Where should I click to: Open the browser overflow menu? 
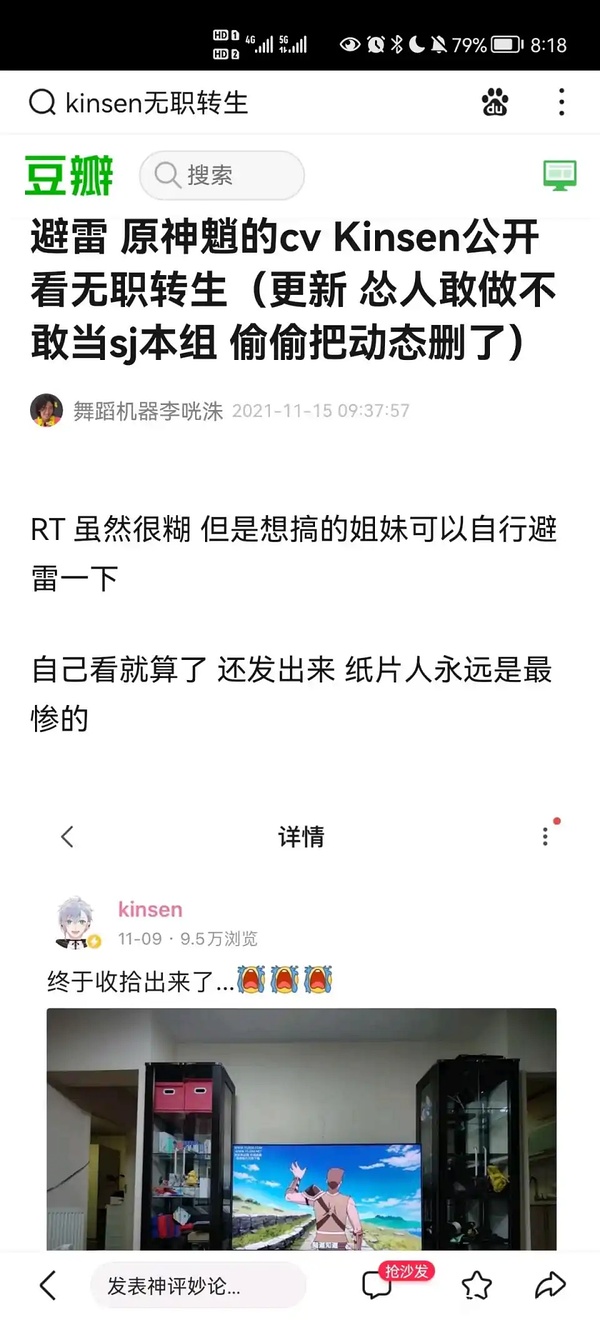tap(561, 102)
